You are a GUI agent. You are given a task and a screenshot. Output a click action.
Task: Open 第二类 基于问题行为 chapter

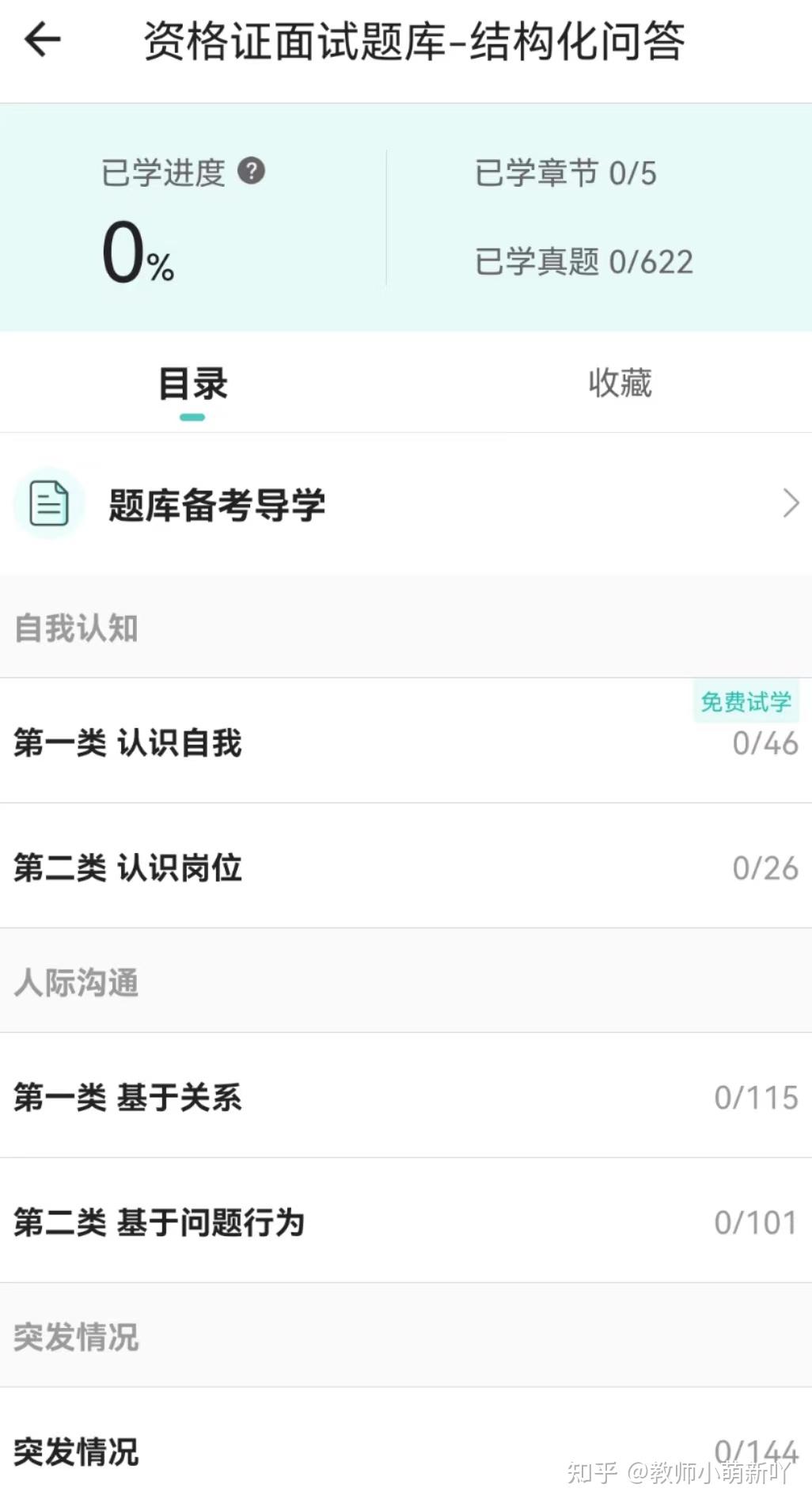tap(406, 1221)
